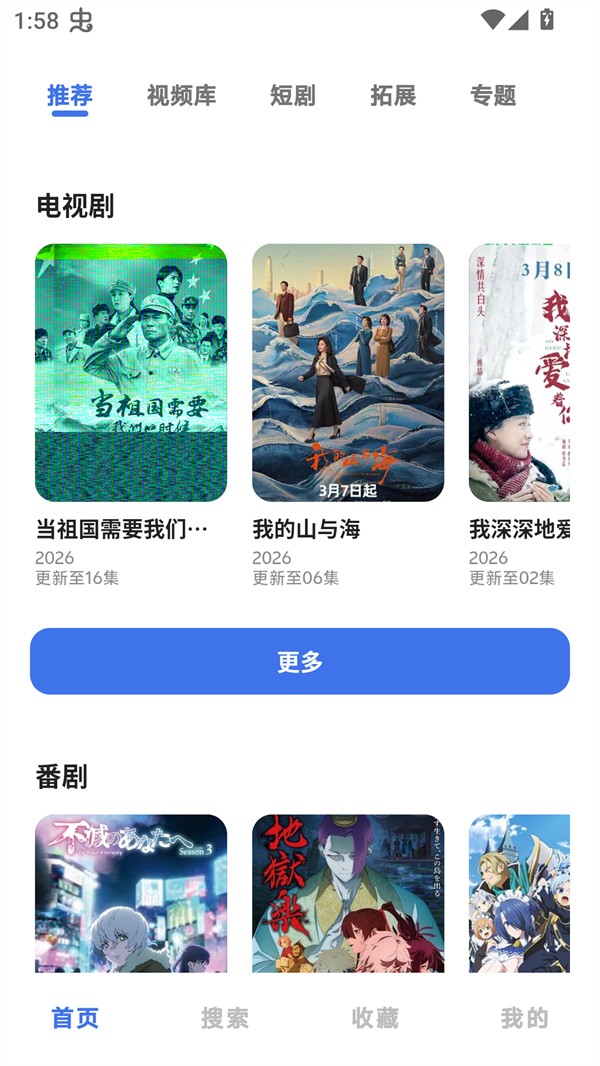Tap the 推荐 tab

pos(70,95)
